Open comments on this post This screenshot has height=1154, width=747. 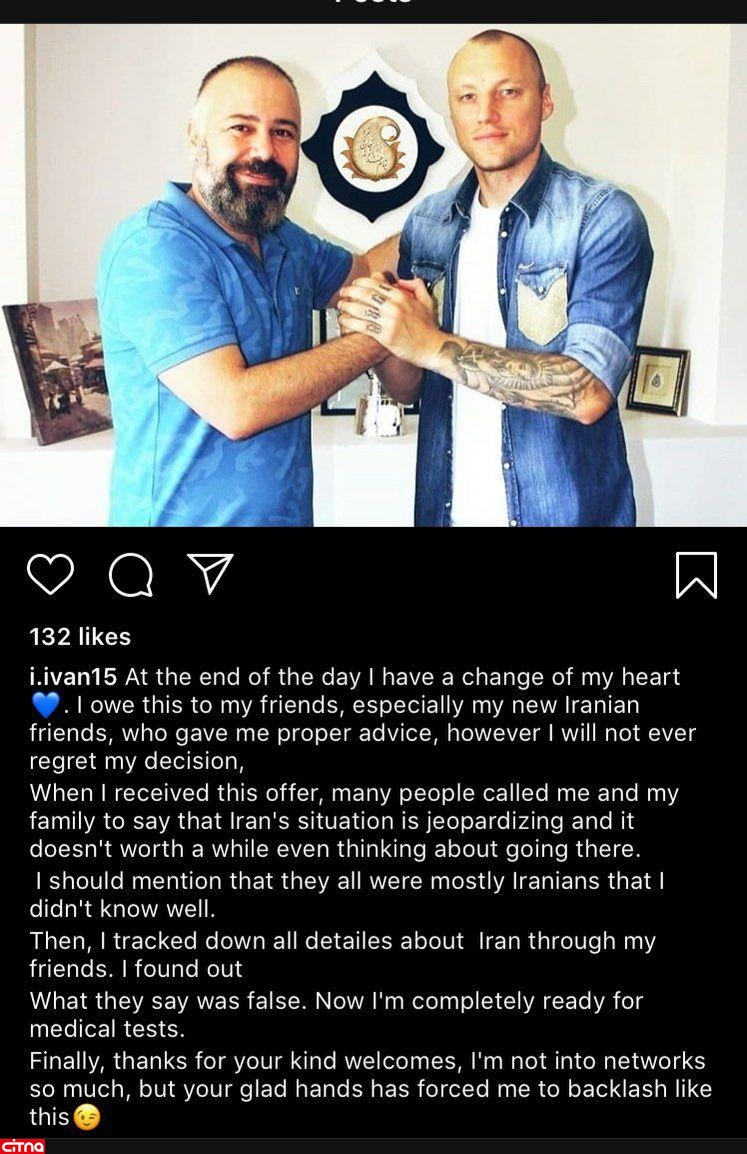coord(131,575)
